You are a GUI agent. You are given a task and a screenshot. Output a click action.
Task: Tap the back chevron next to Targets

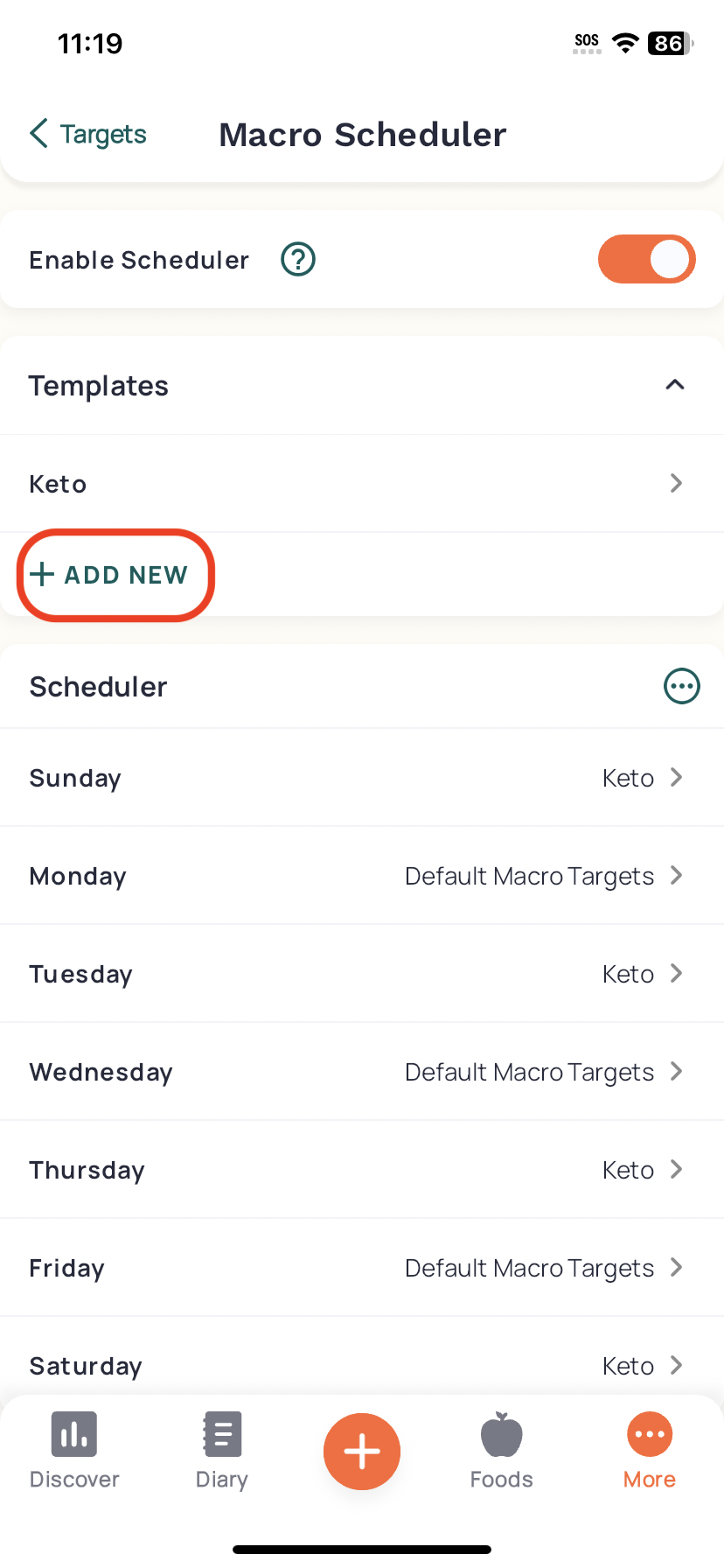[38, 133]
